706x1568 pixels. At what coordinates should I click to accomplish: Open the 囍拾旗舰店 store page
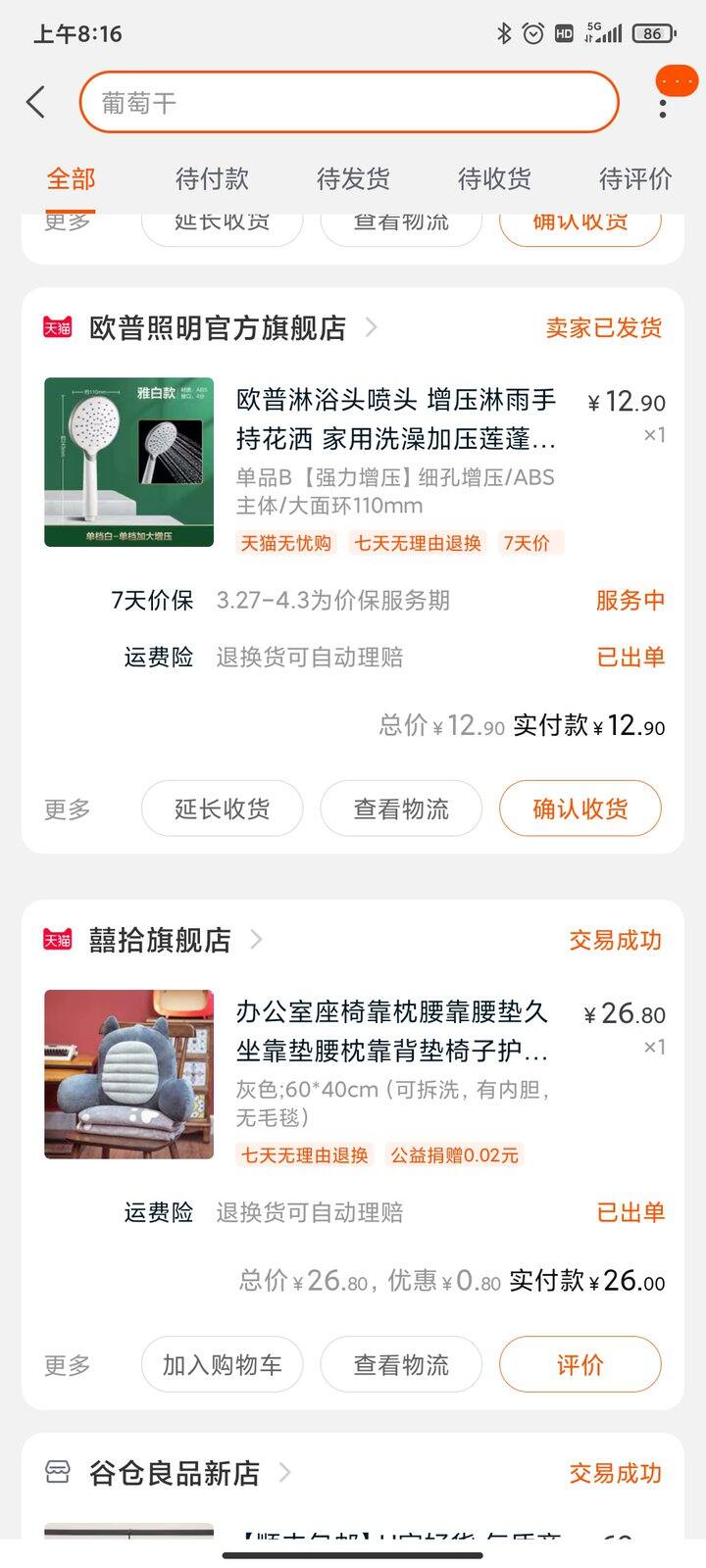click(x=160, y=940)
